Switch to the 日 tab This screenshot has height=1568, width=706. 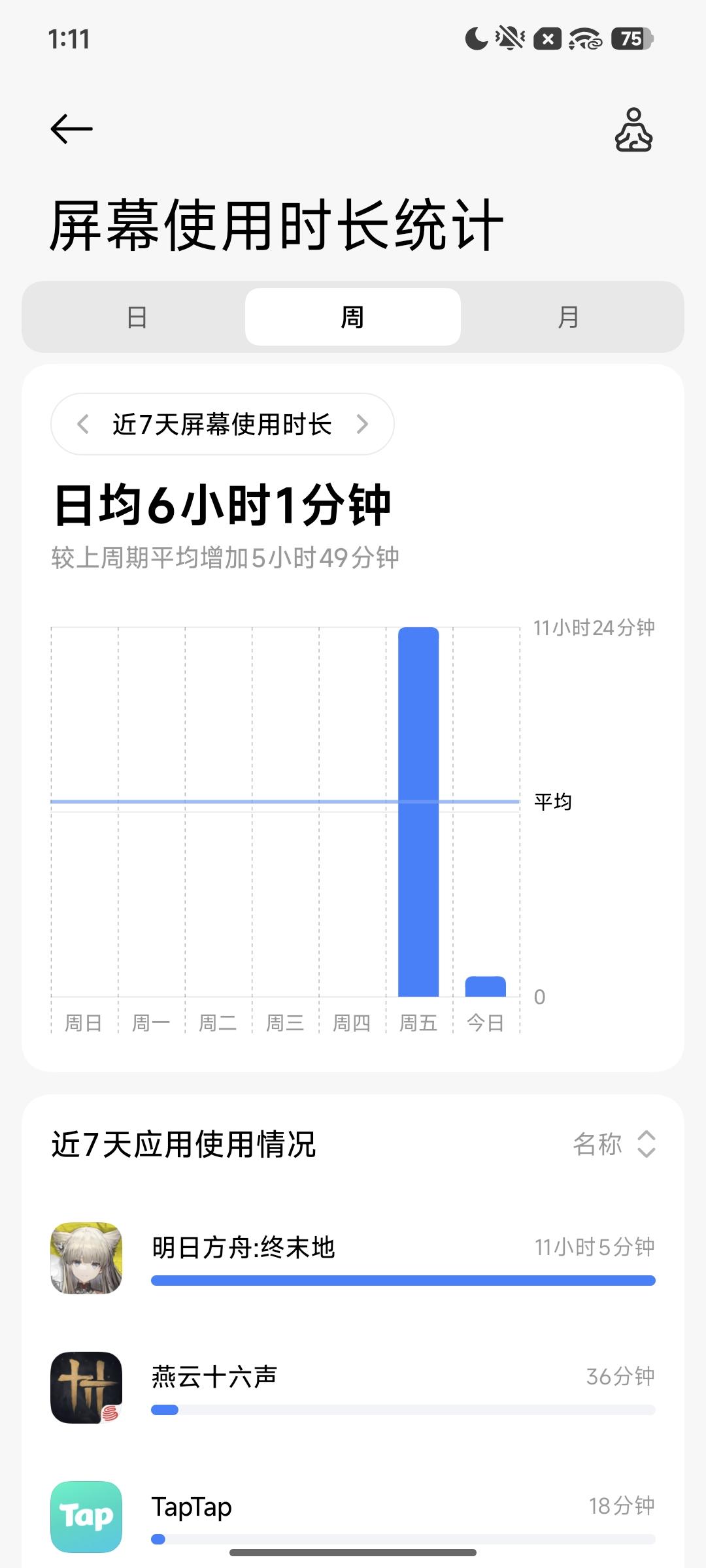(135, 317)
